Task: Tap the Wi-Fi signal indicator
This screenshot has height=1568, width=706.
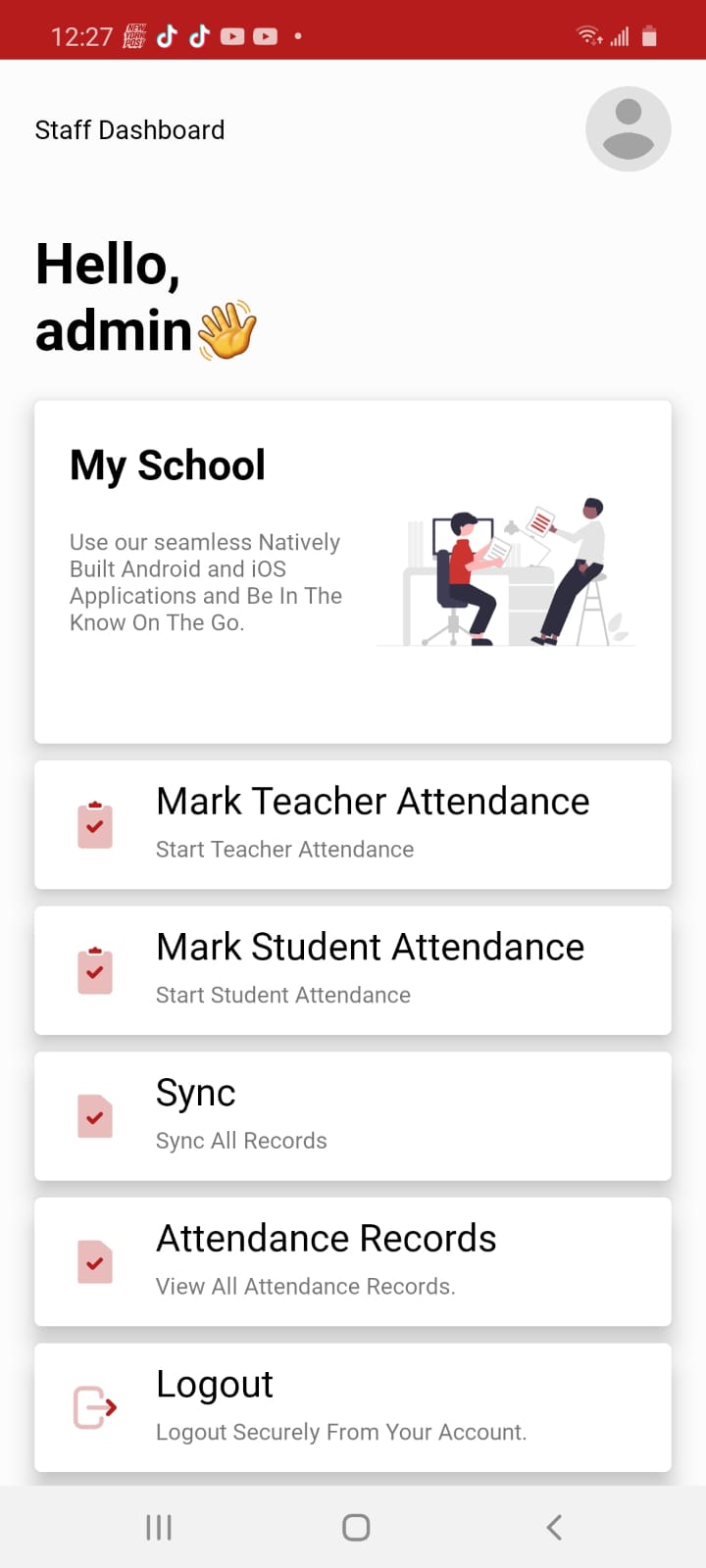Action: [586, 35]
